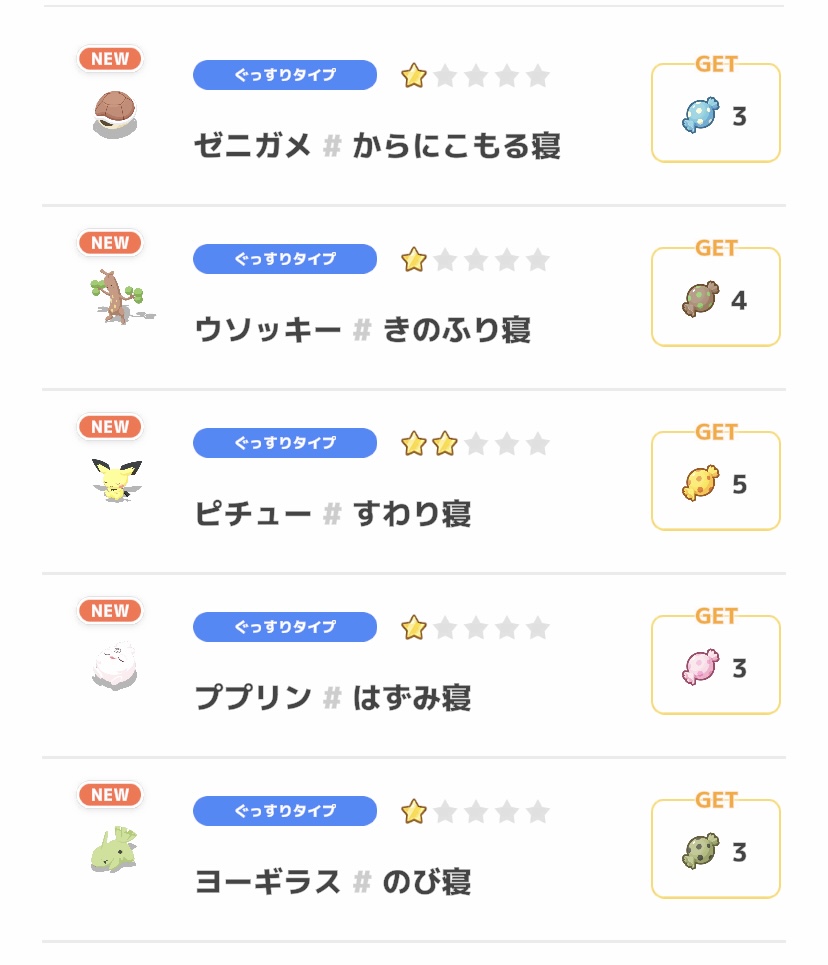Select the ウソッキー きのふり寝 row
Image resolution: width=828 pixels, height=965 pixels.
[x=362, y=329]
